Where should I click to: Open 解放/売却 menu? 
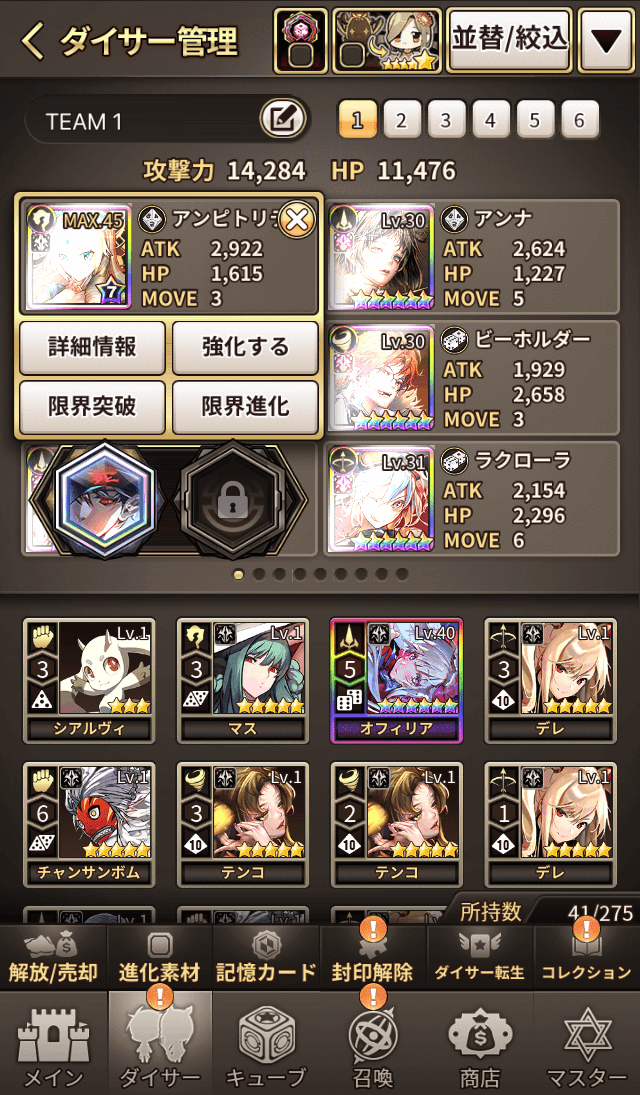54,958
